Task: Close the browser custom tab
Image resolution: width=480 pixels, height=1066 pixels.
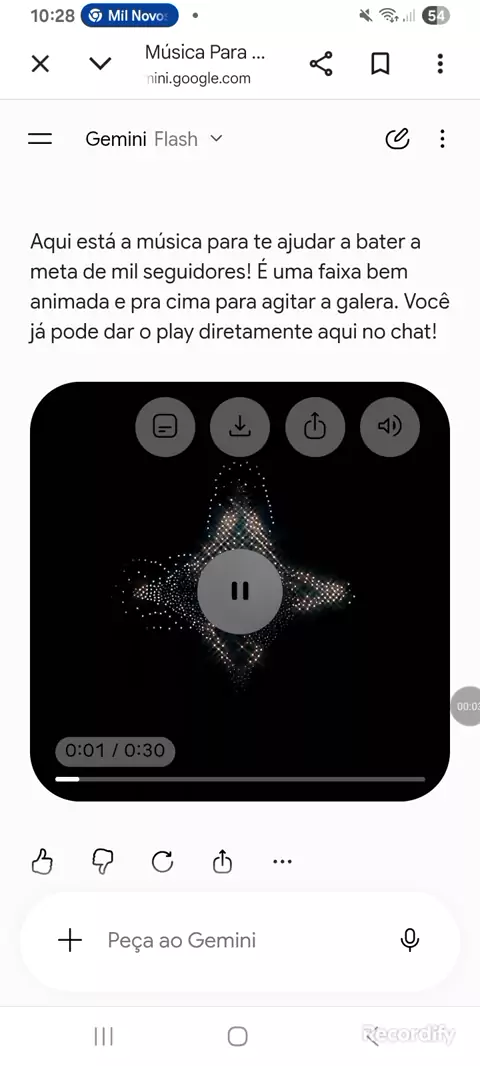Action: coord(41,64)
